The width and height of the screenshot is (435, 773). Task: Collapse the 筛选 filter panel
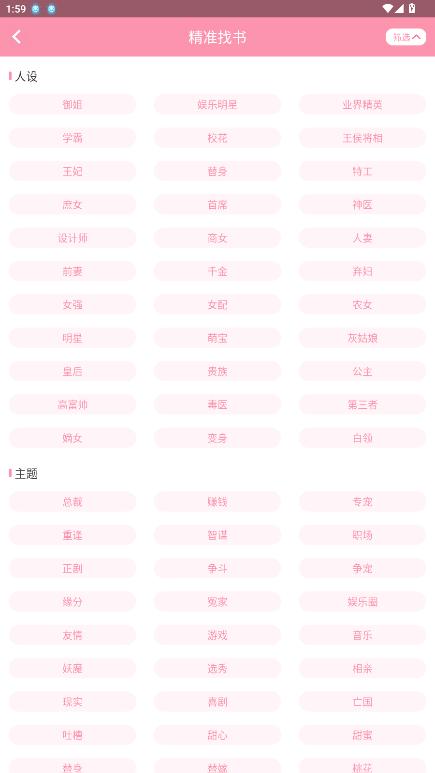click(405, 37)
